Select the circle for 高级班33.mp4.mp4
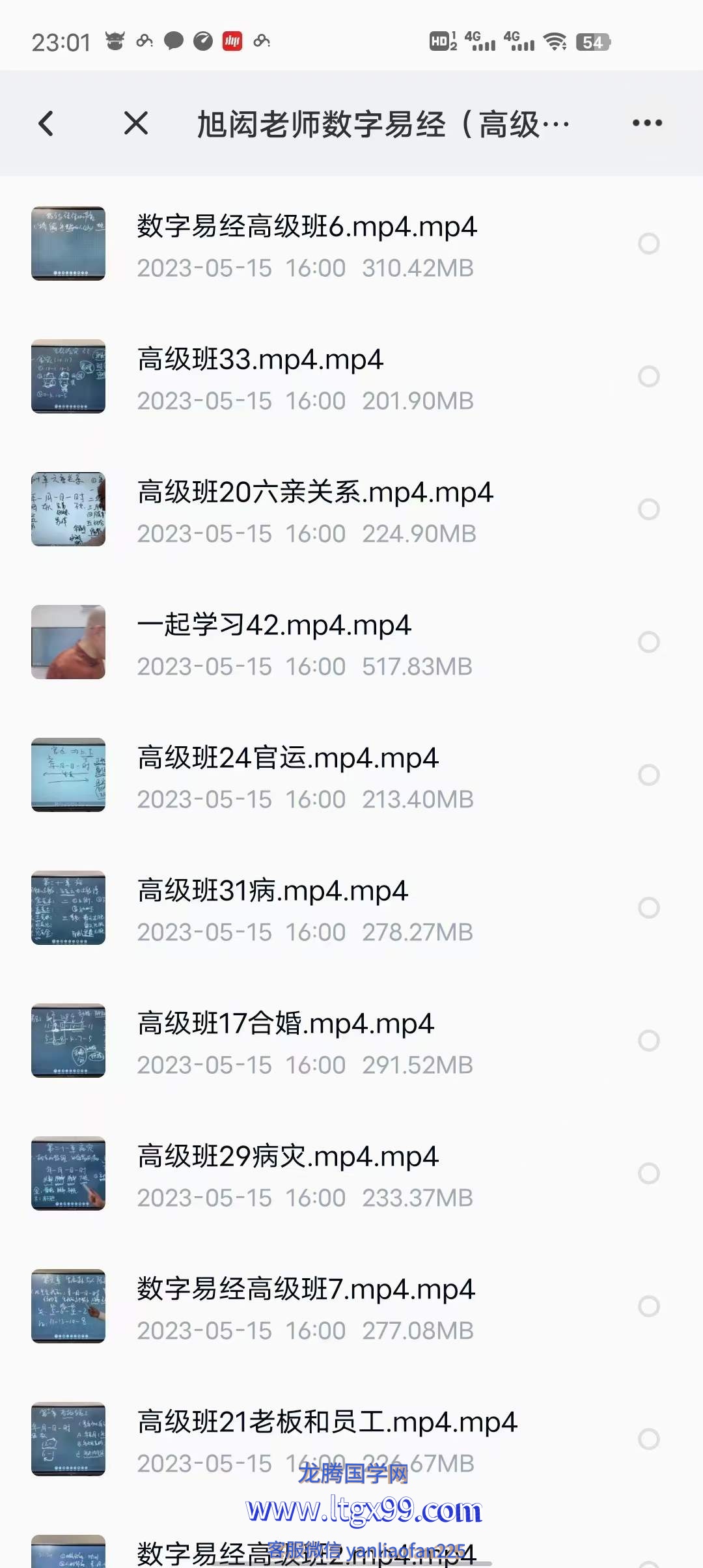 pyautogui.click(x=649, y=376)
